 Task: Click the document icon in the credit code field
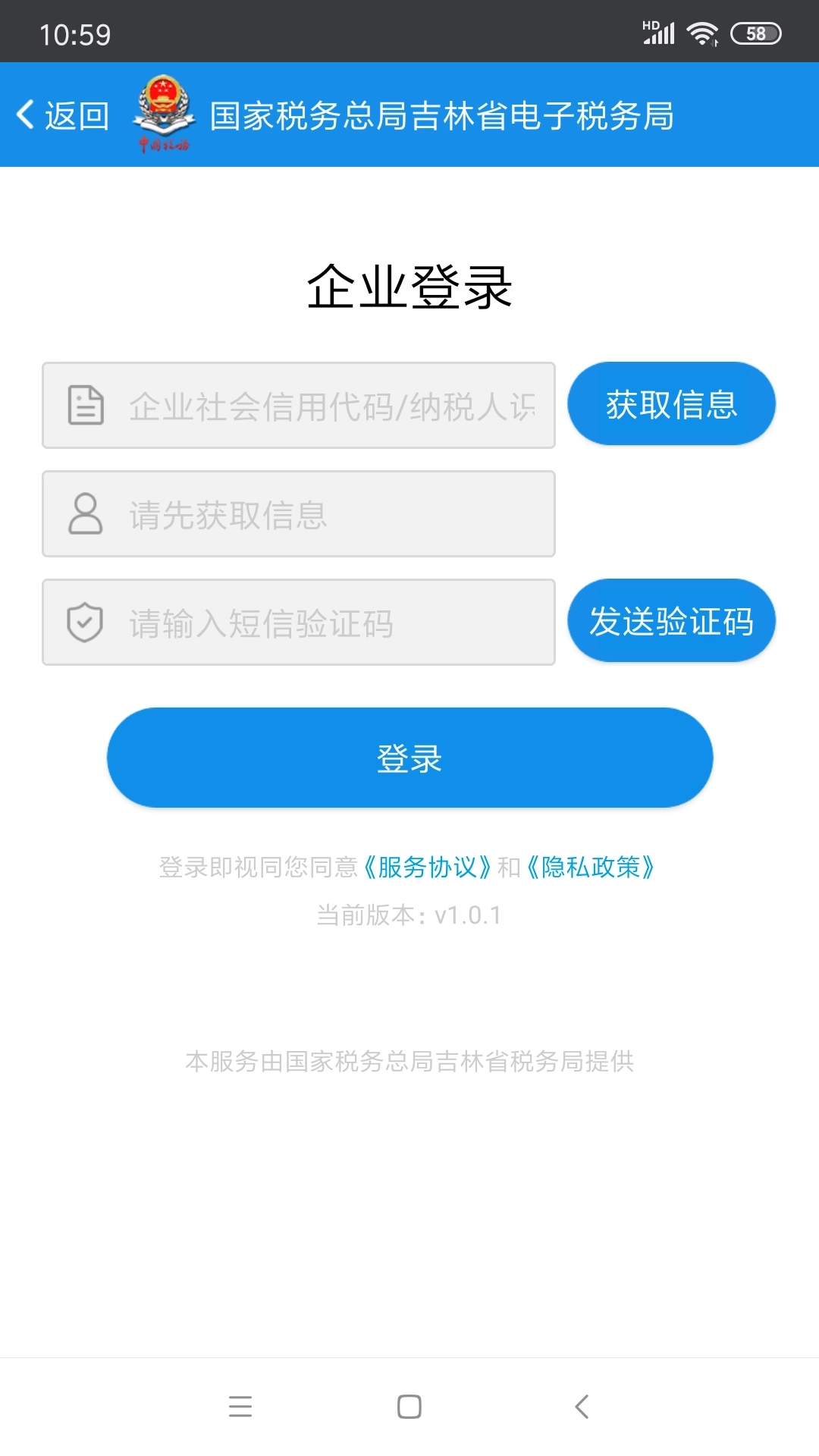86,404
